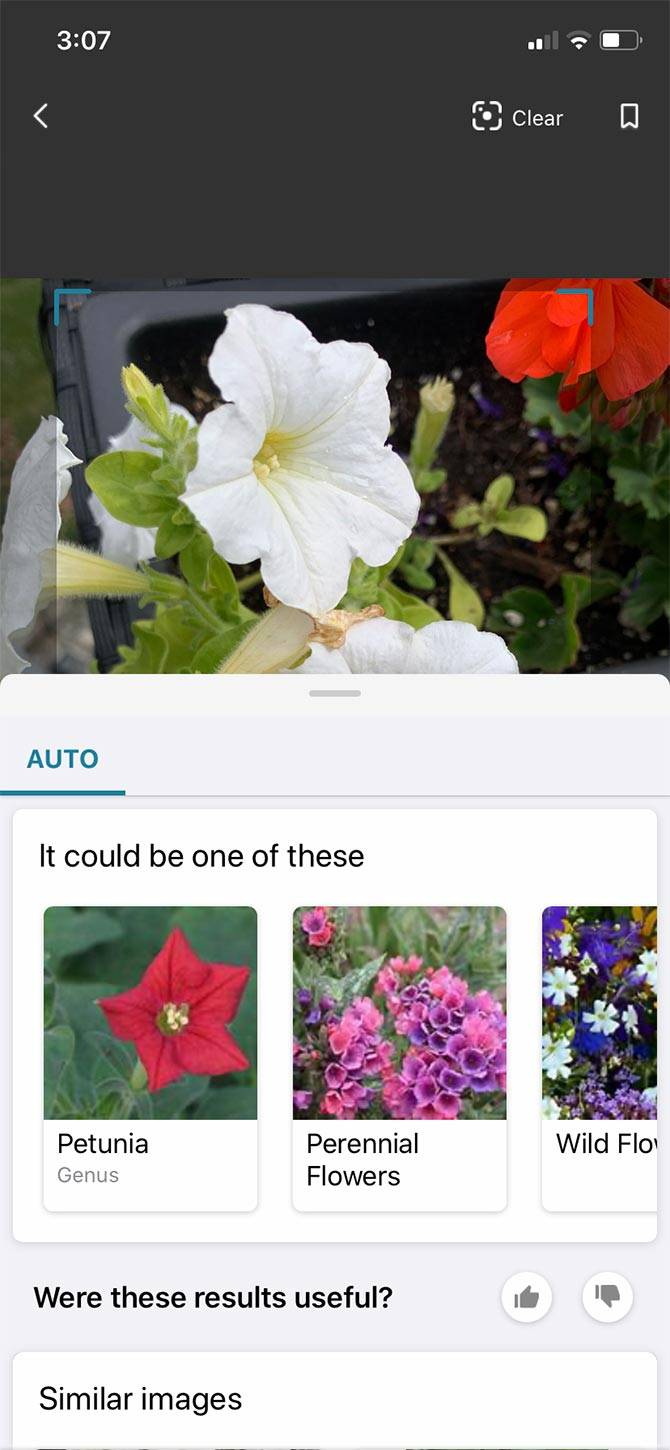Open the Perennial Flowers result card
Image resolution: width=670 pixels, height=1450 pixels.
point(399,1057)
